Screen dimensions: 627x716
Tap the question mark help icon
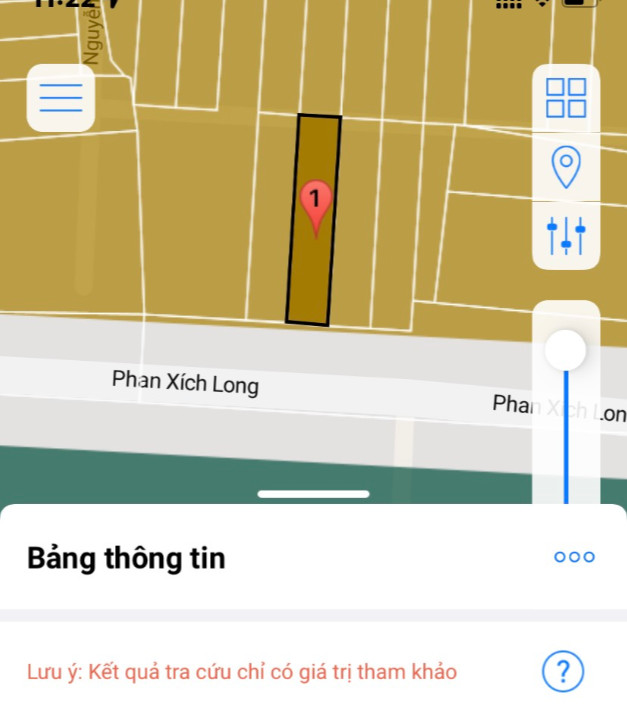[563, 671]
